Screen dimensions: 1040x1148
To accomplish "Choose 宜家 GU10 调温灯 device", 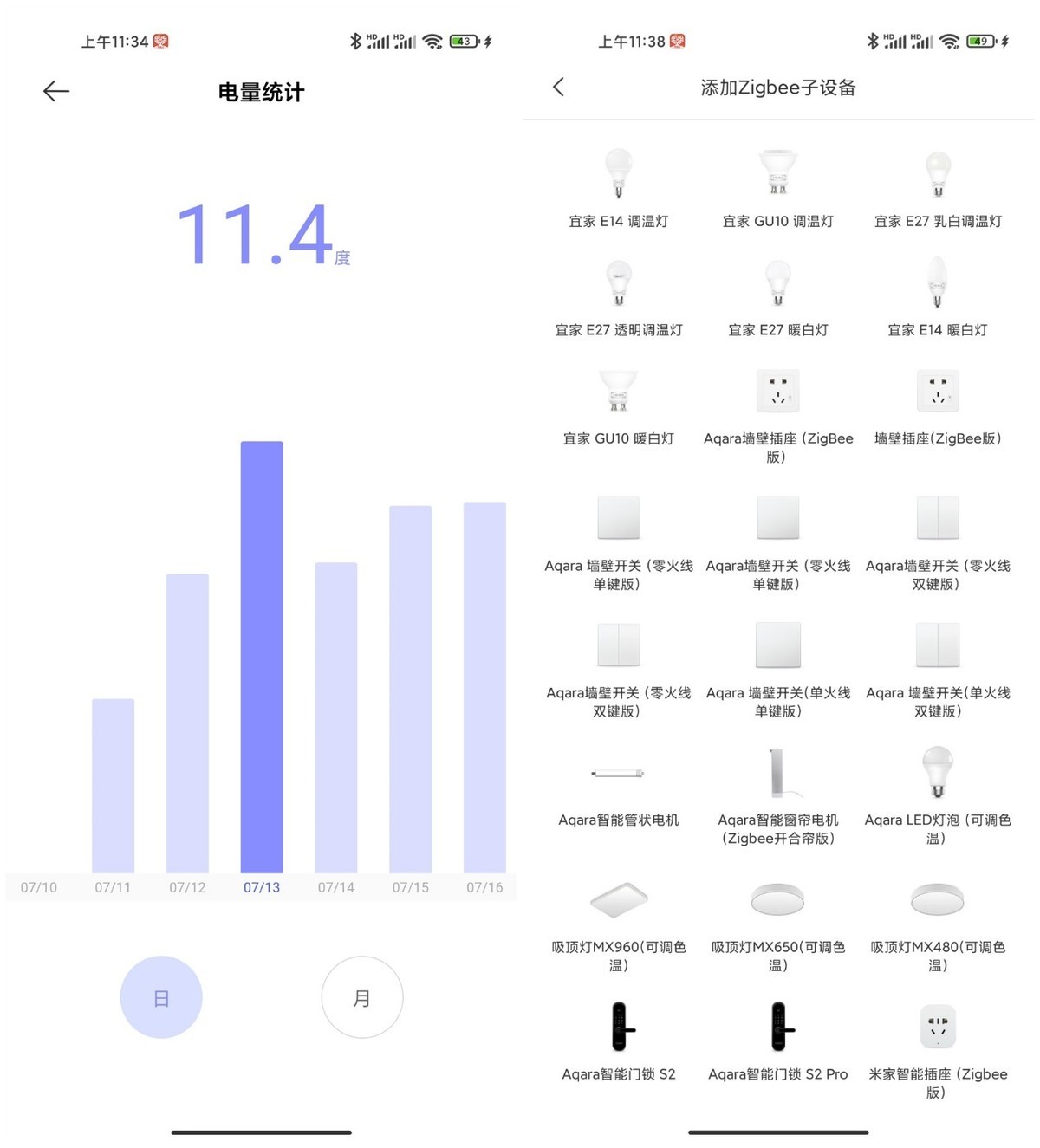I will (x=778, y=188).
